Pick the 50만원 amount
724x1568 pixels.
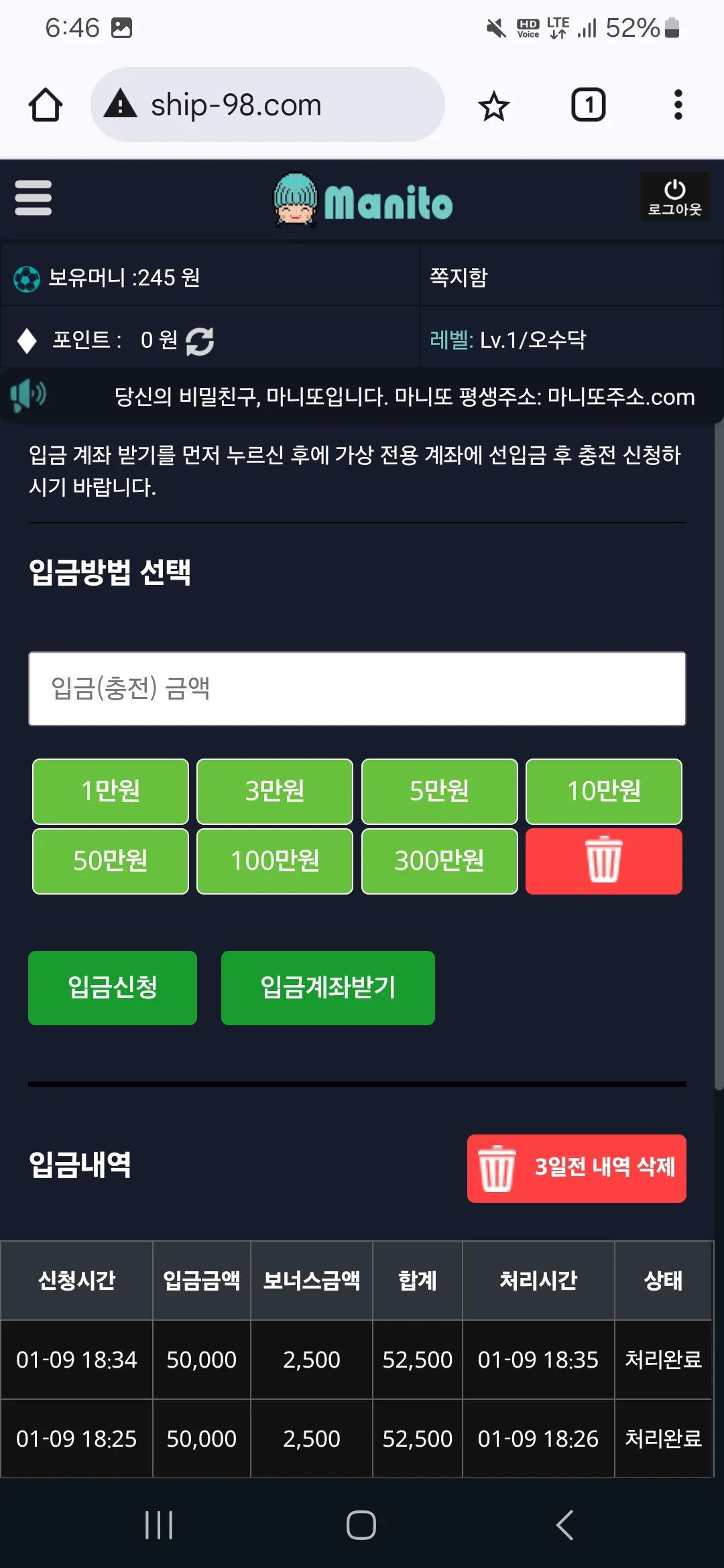111,861
